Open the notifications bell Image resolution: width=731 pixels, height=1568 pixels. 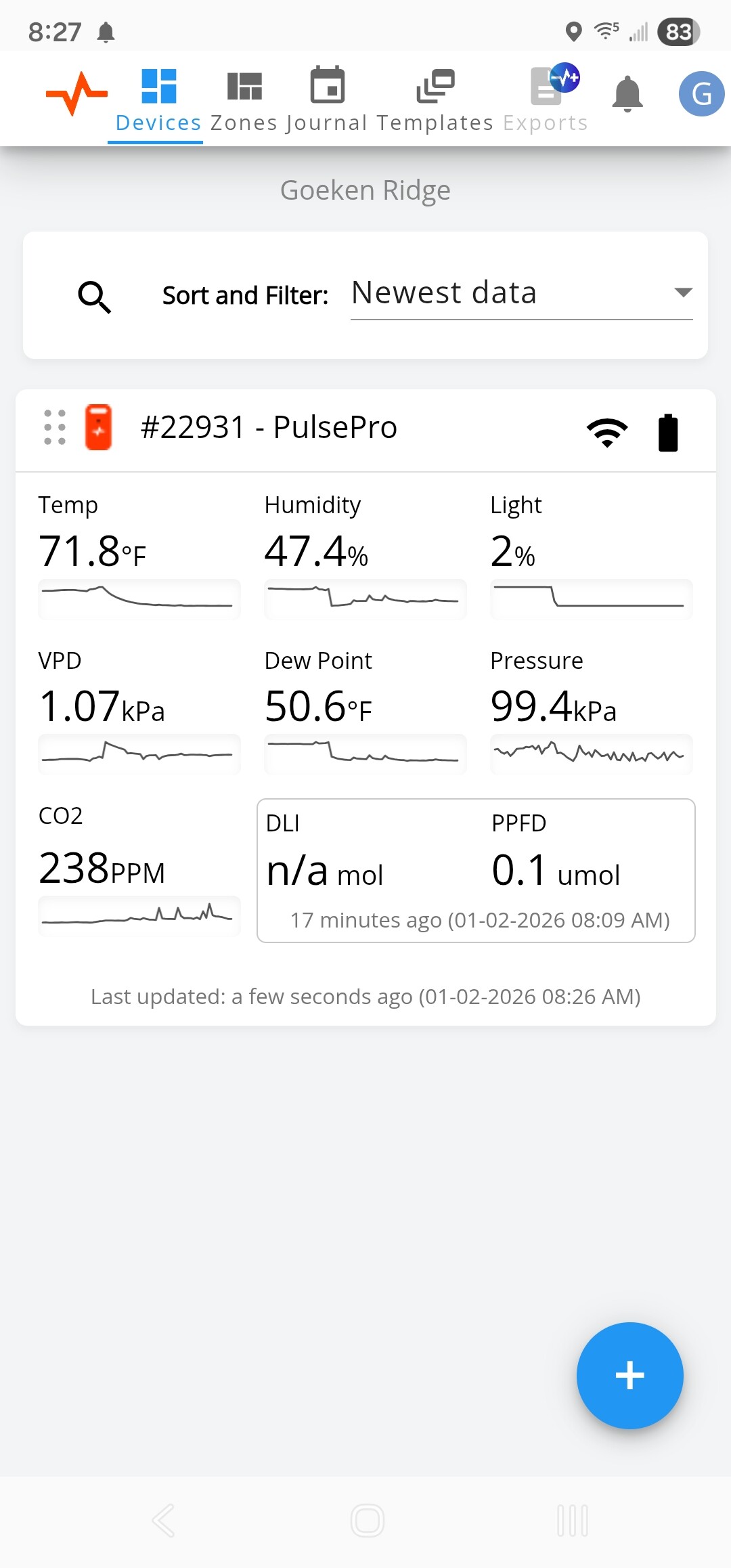[627, 93]
